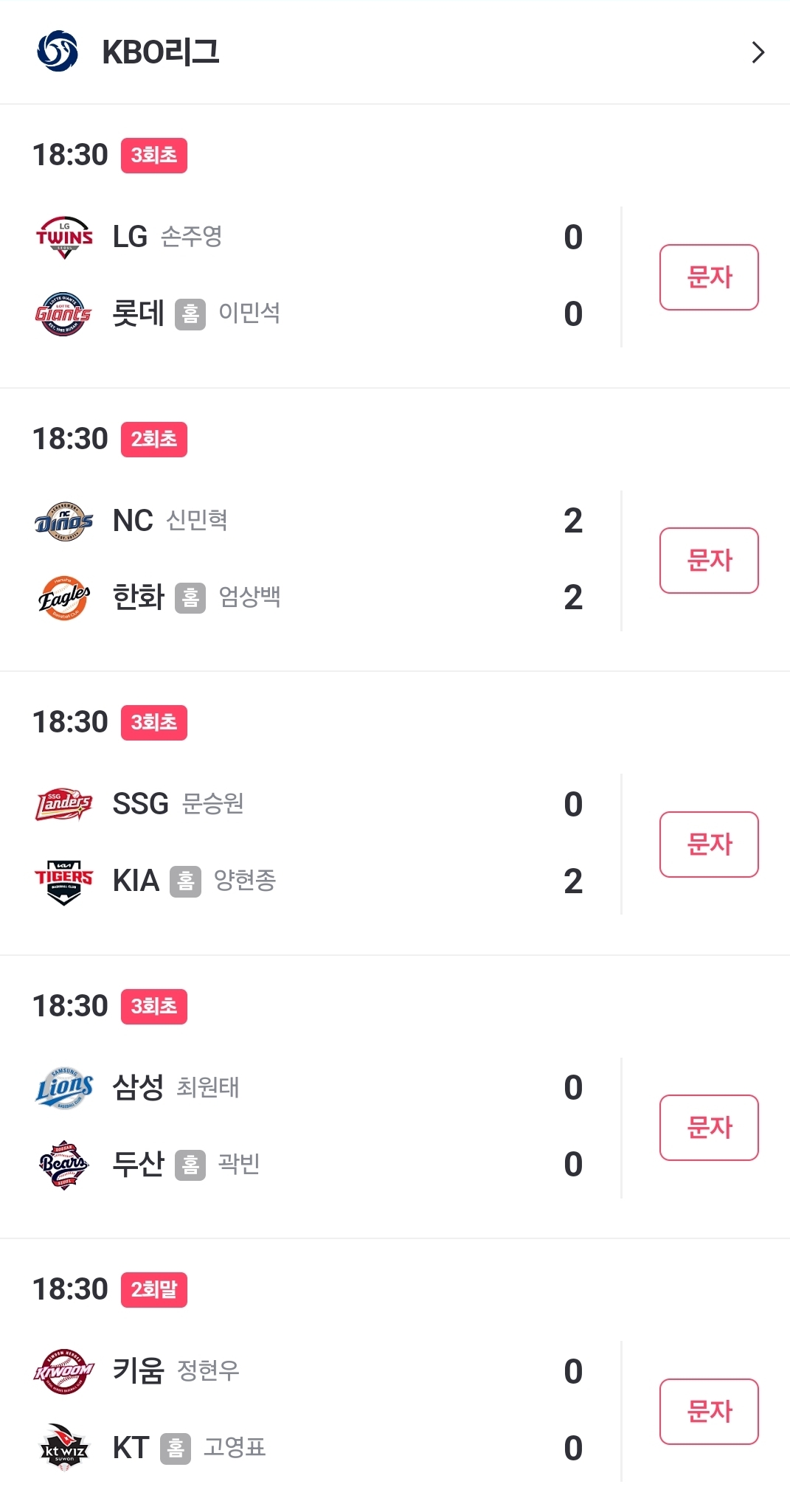View the 삼성 vs 두산 game card

click(x=310, y=1126)
